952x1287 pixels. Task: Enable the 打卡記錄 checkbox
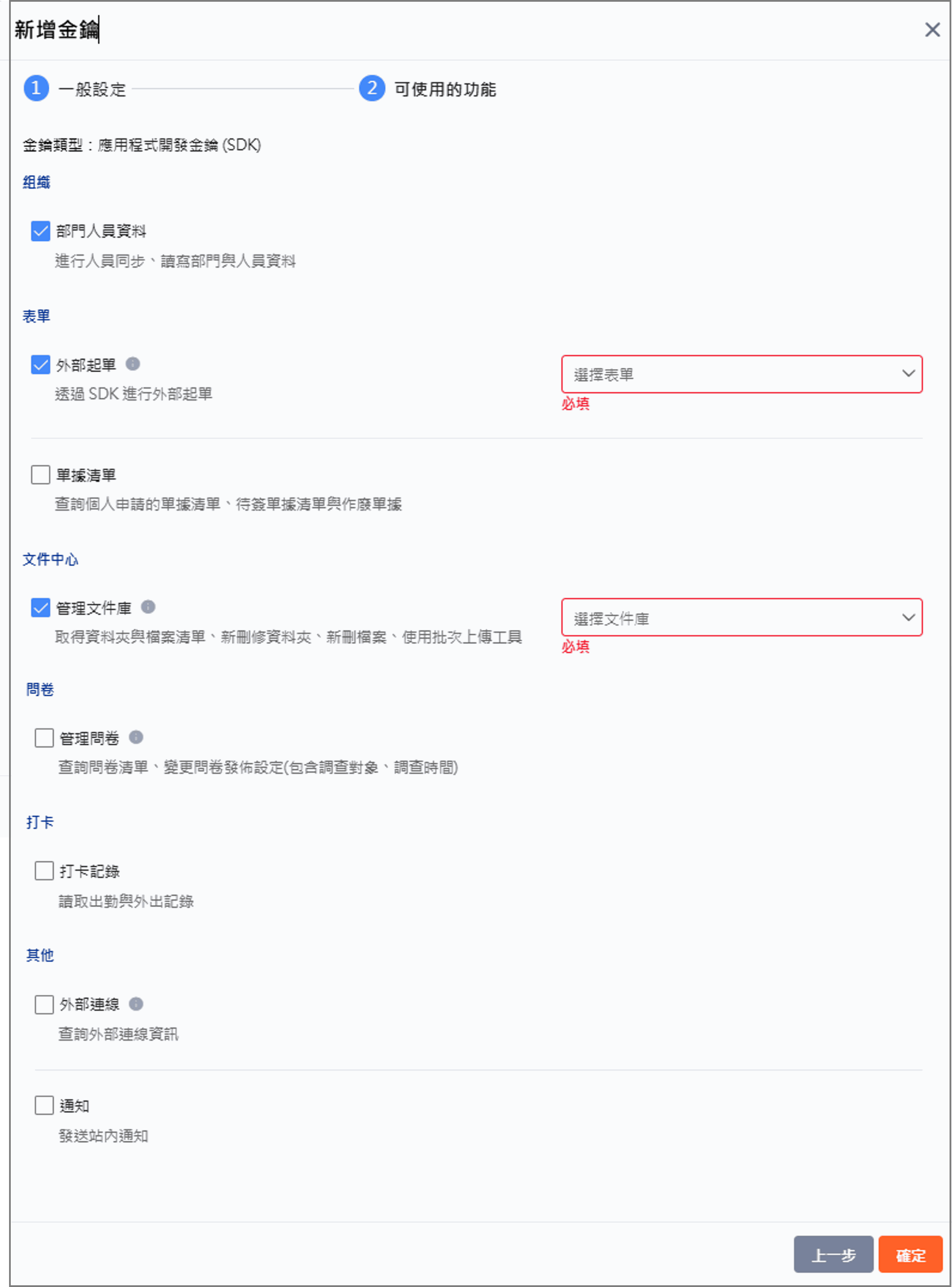(44, 870)
